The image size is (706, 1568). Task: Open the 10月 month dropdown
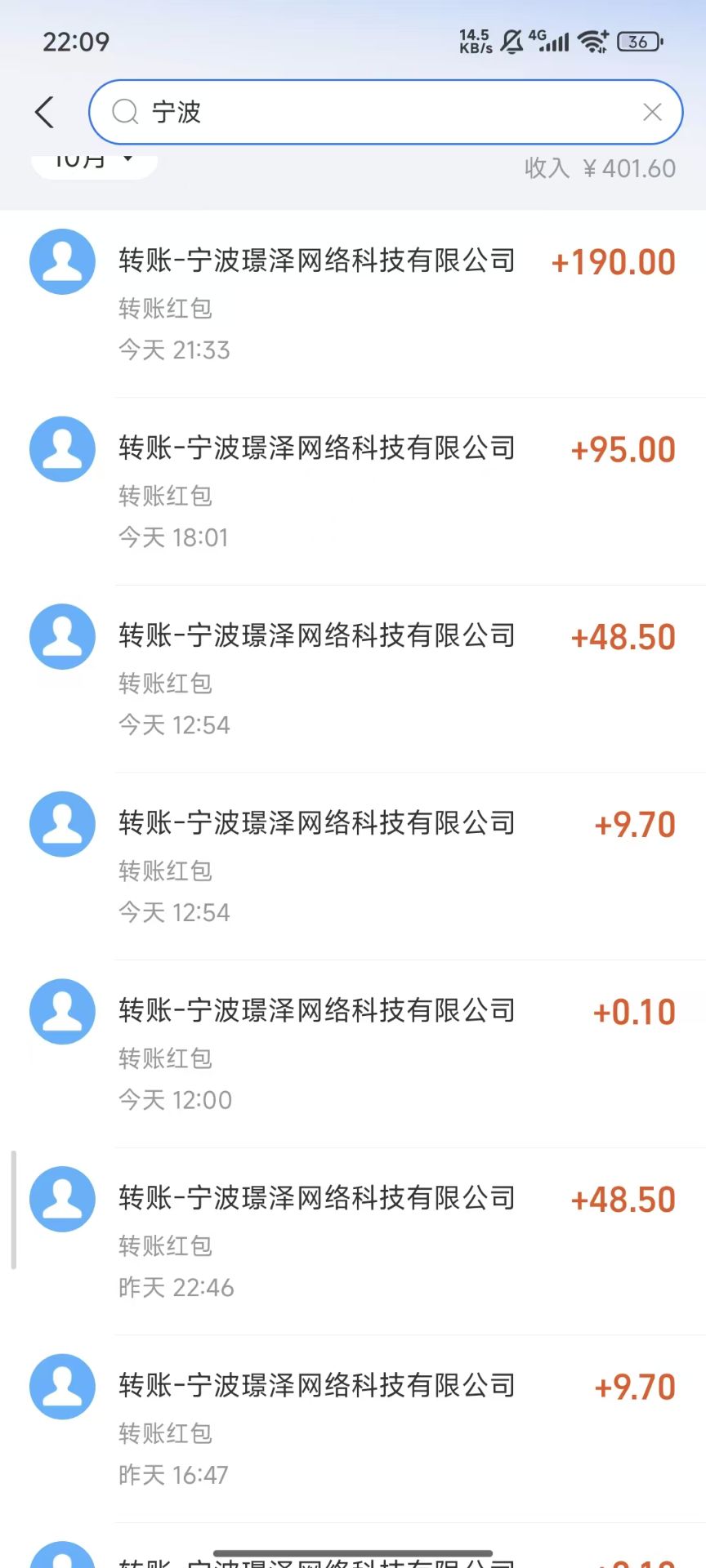(x=93, y=162)
